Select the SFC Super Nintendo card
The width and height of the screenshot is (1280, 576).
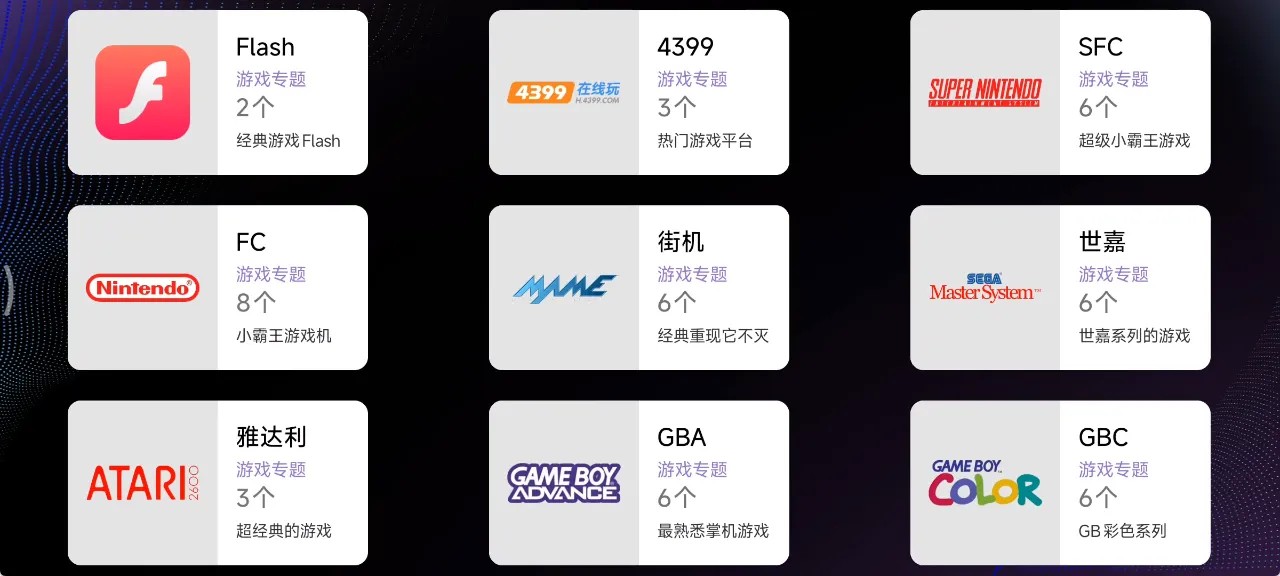click(x=1060, y=93)
